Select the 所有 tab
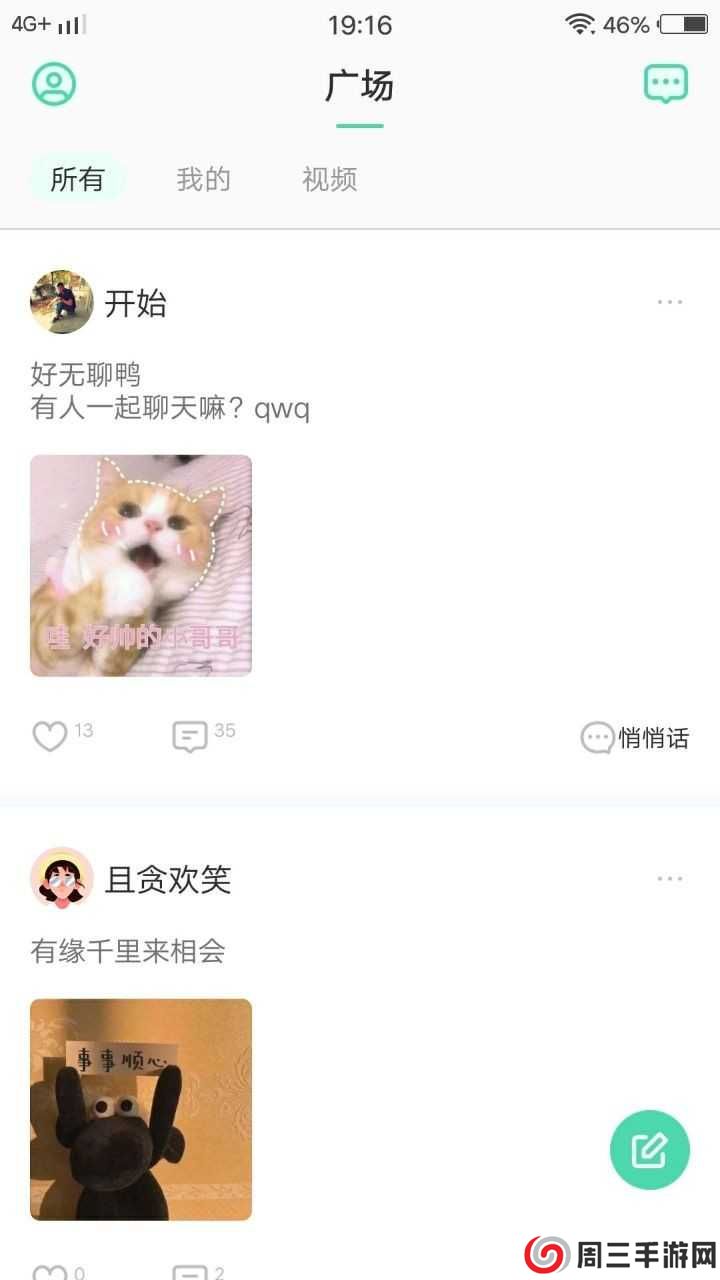Image resolution: width=720 pixels, height=1280 pixels. (78, 180)
